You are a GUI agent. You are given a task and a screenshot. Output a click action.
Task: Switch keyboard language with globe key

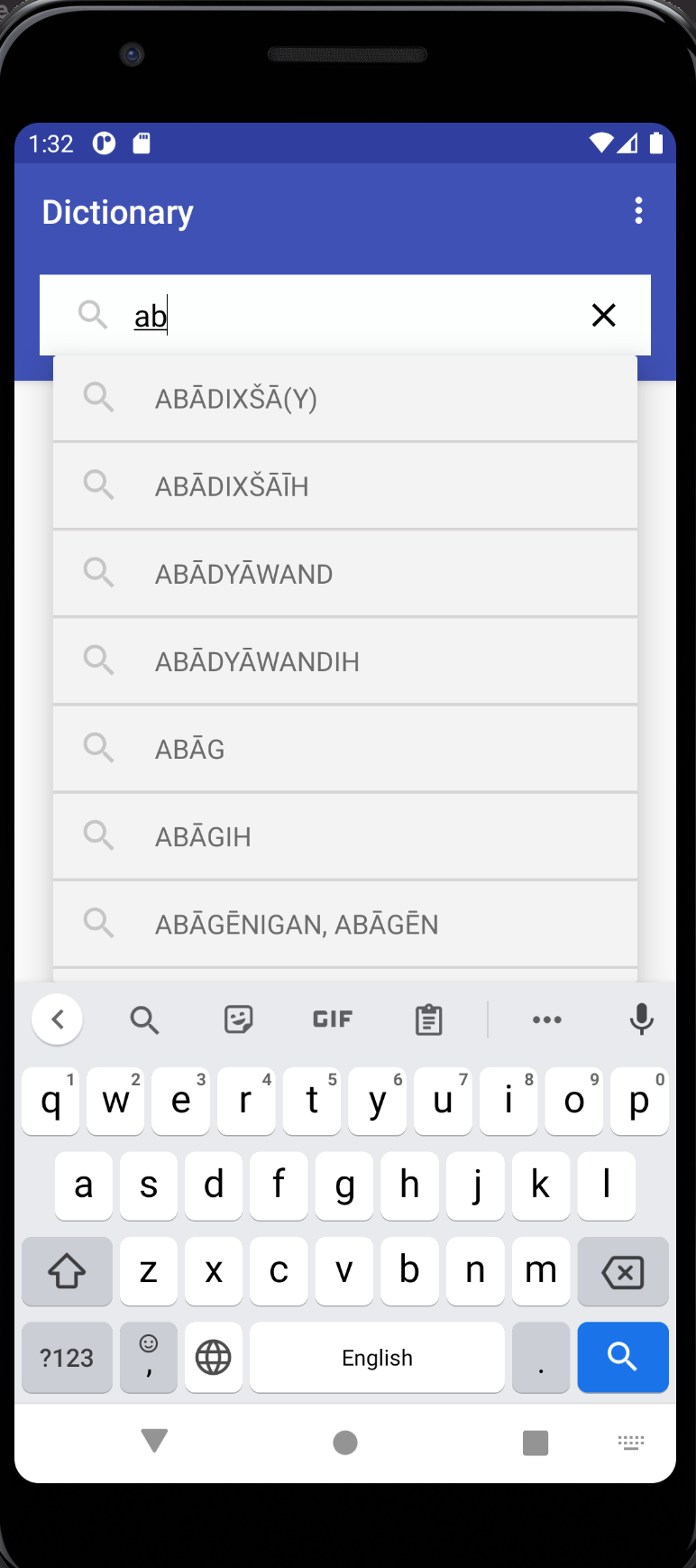click(x=214, y=1357)
